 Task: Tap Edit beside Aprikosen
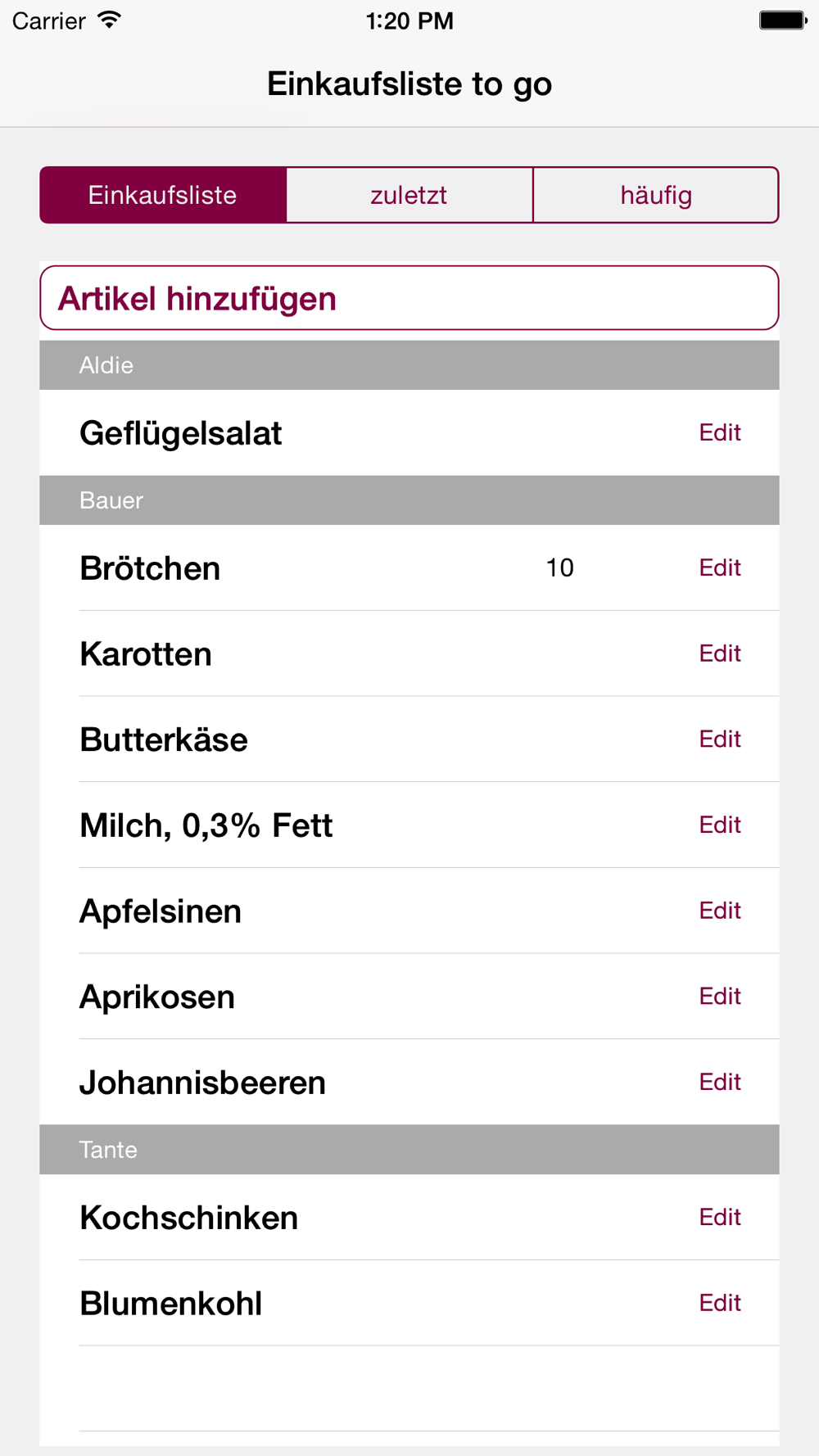point(720,996)
